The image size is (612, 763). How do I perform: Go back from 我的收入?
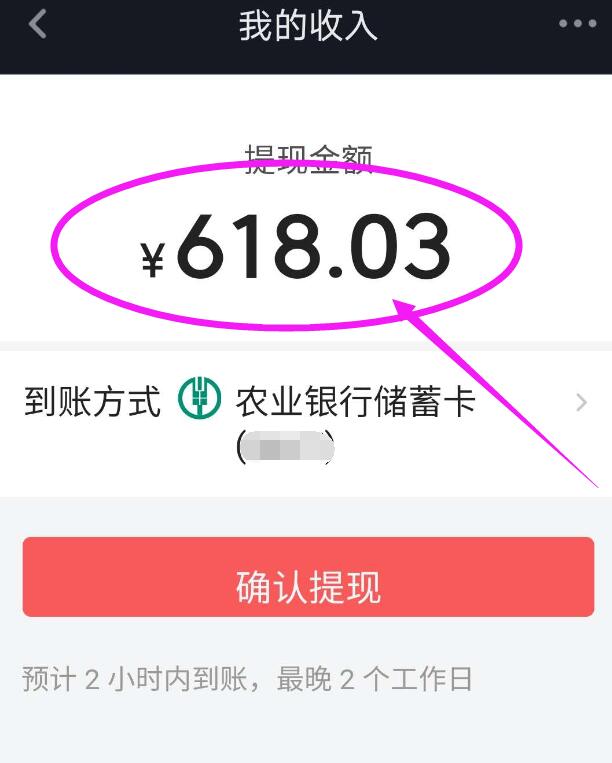38,23
